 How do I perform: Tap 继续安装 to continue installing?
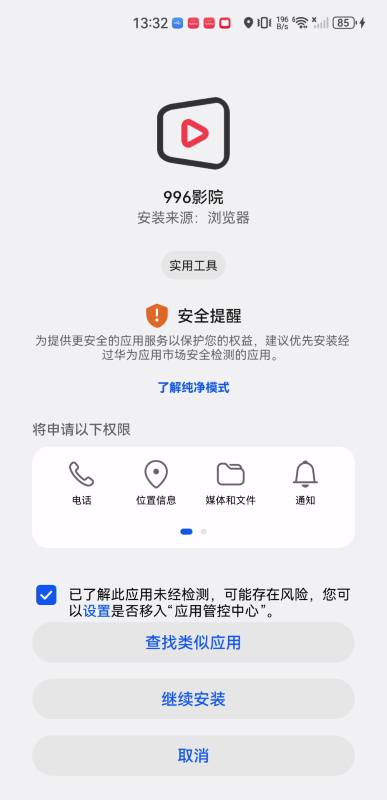[x=193, y=699]
